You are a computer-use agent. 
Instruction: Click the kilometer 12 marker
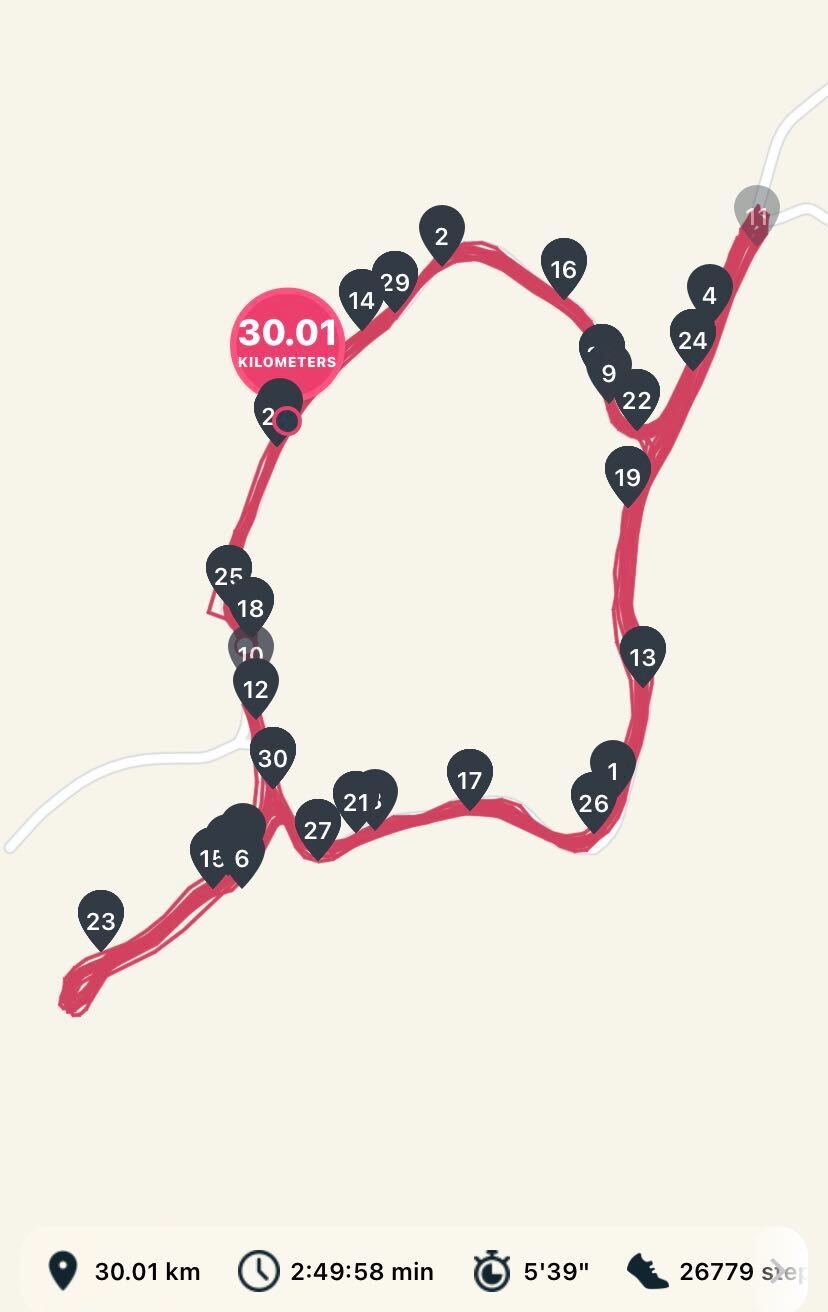255,688
